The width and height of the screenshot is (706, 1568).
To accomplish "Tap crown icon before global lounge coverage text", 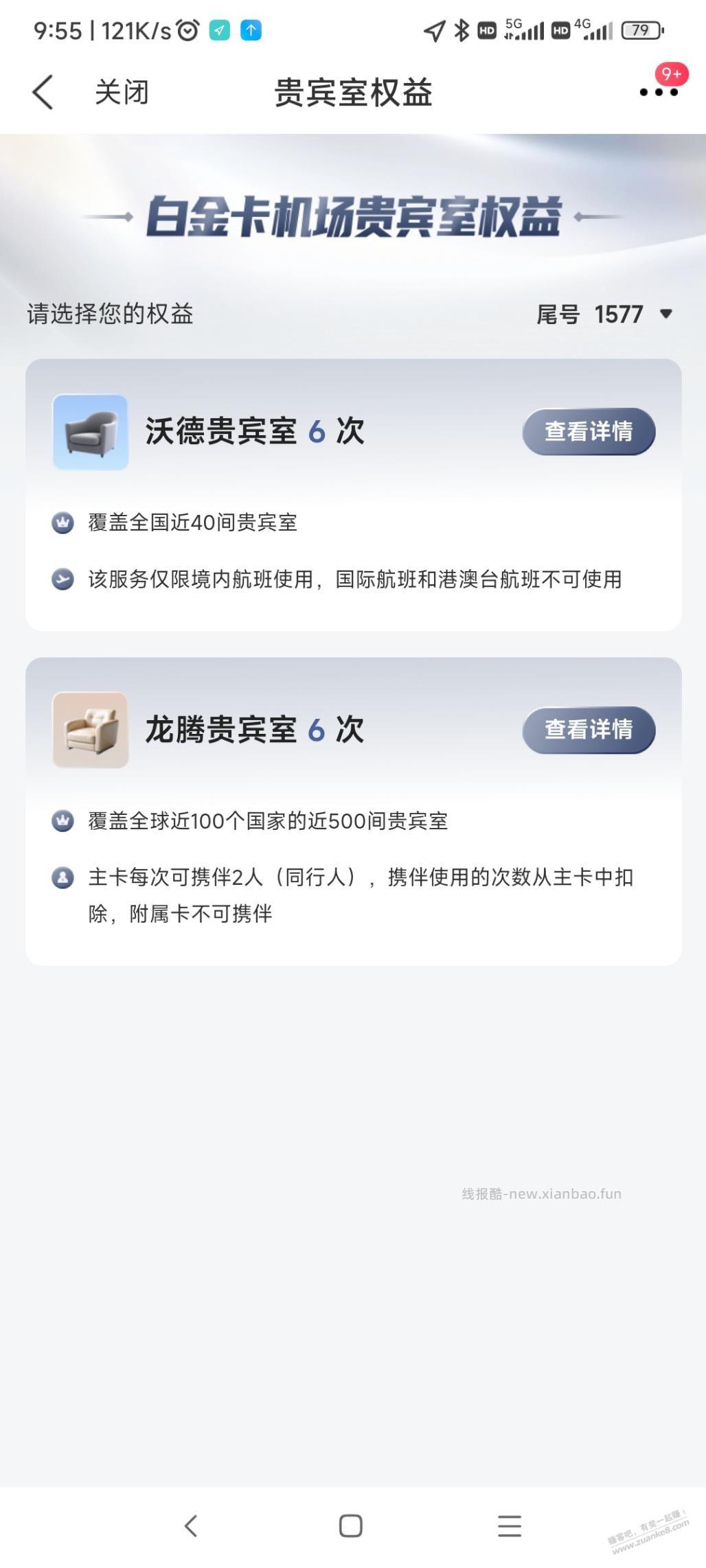I will pos(62,821).
